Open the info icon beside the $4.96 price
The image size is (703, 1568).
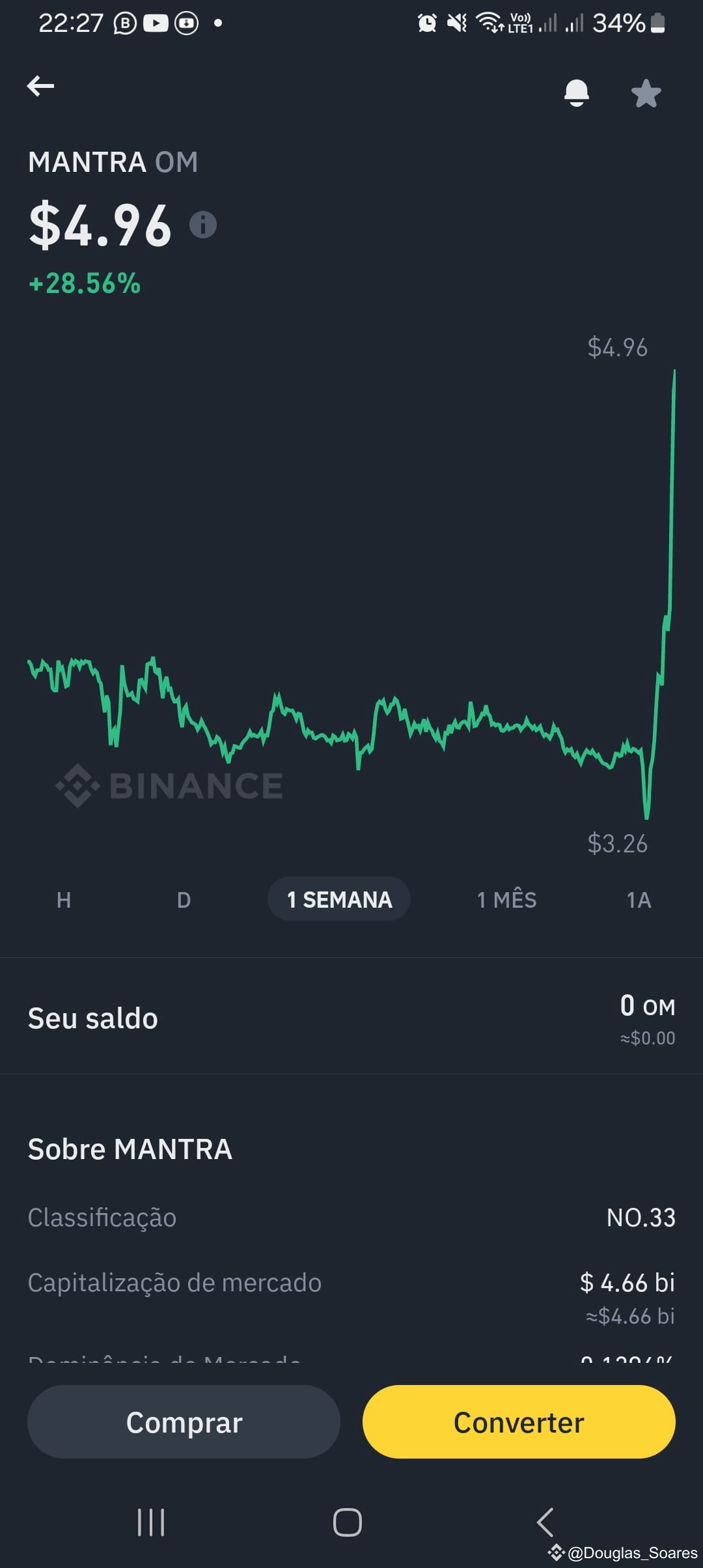pos(203,225)
